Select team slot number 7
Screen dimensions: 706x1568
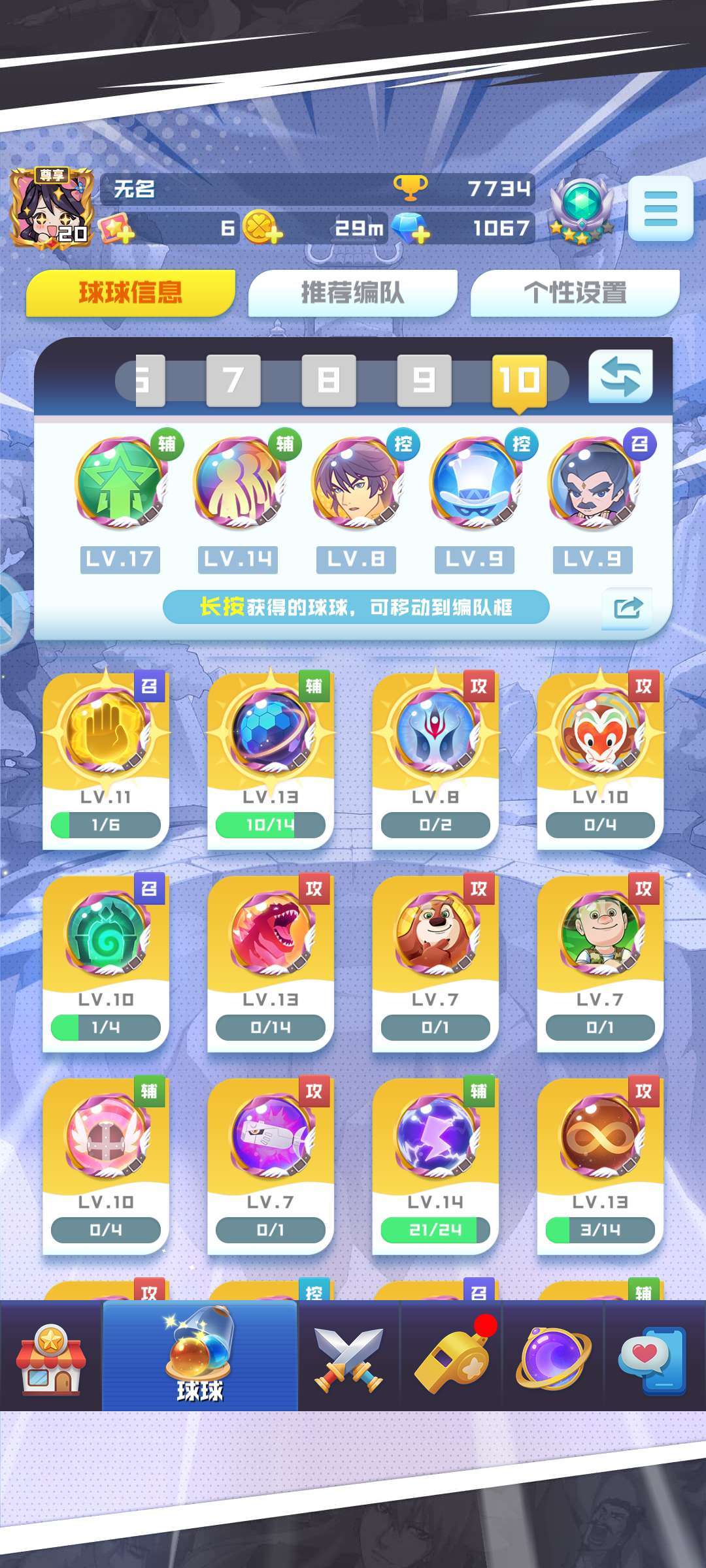233,380
